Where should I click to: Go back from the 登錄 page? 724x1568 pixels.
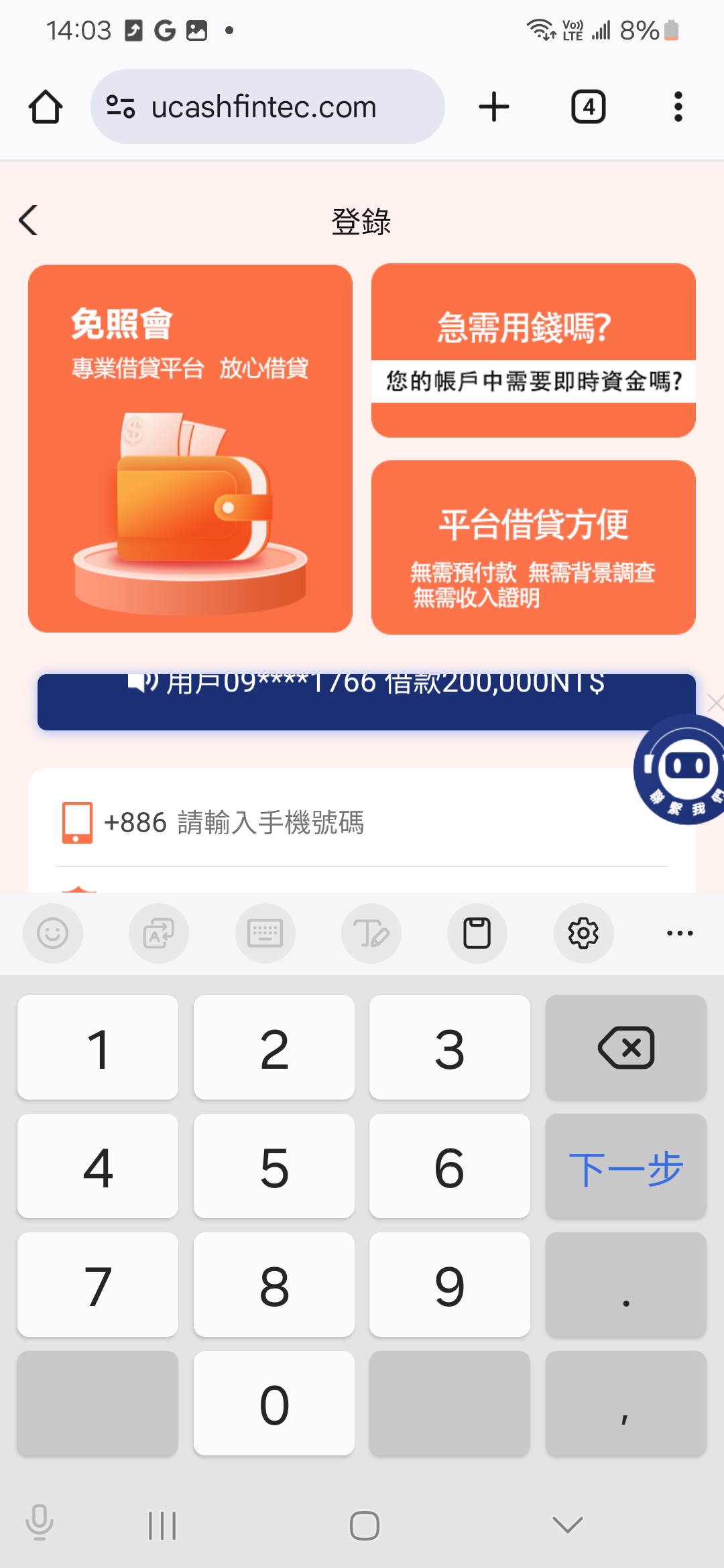tap(28, 220)
